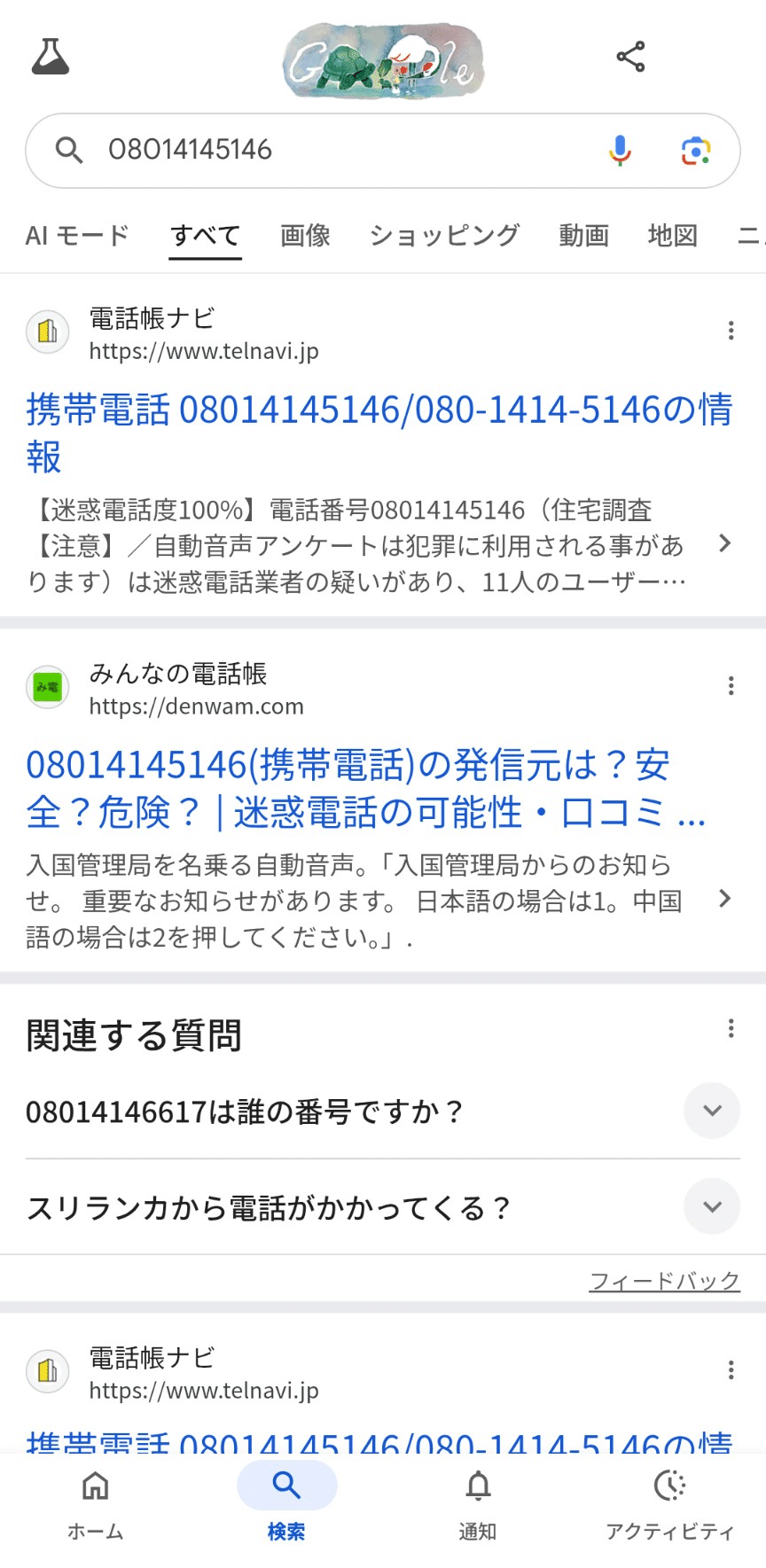This screenshot has width=766, height=1568.
Task: Switch to the 画像 tab
Action: pos(304,235)
